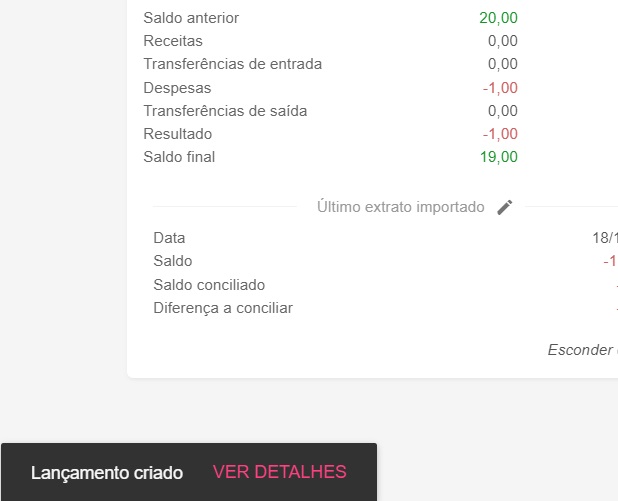Tap the Esconder link
Image resolution: width=618 pixels, height=501 pixels.
[582, 350]
